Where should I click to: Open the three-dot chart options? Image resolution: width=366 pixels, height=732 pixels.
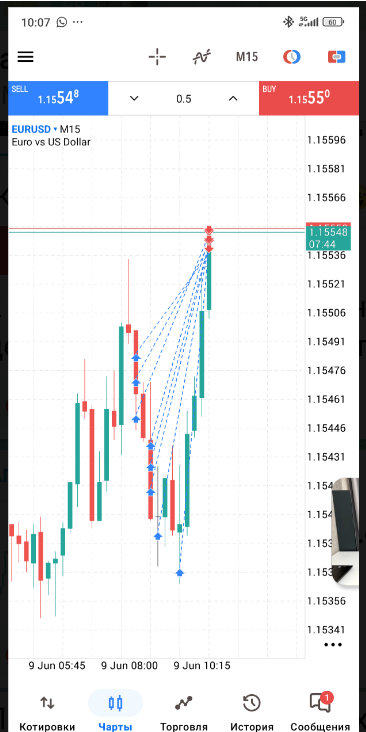tap(333, 645)
